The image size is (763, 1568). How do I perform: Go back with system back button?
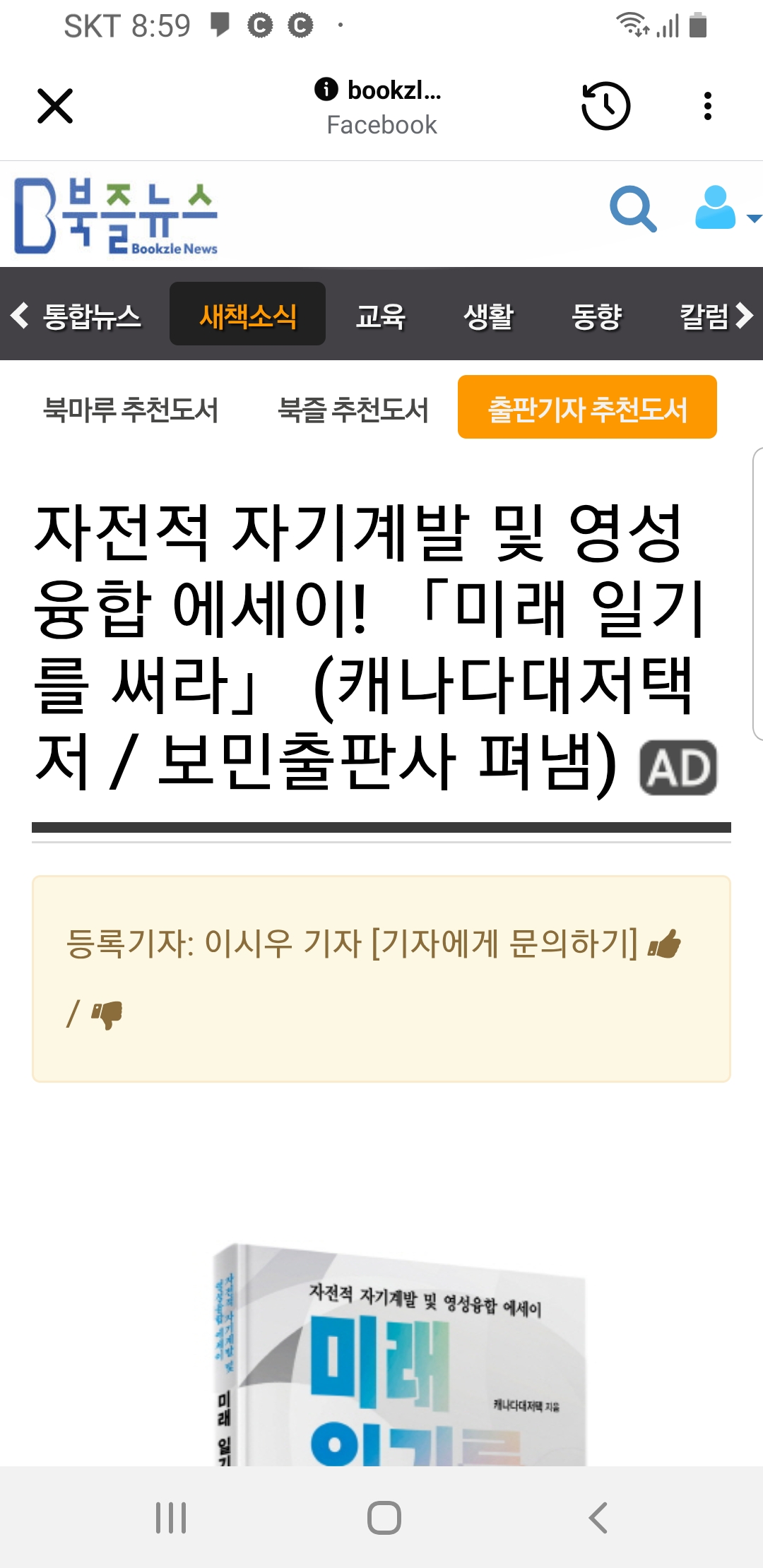pyautogui.click(x=598, y=1517)
